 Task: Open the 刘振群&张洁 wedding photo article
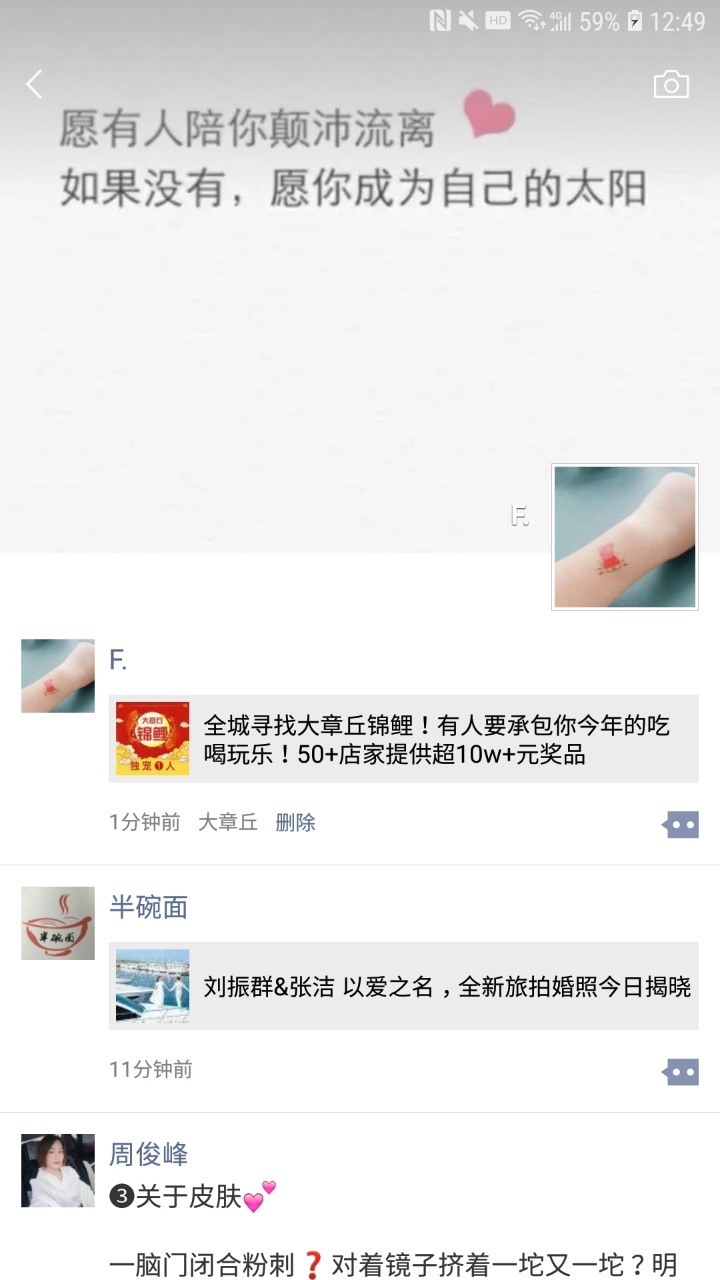pos(403,986)
